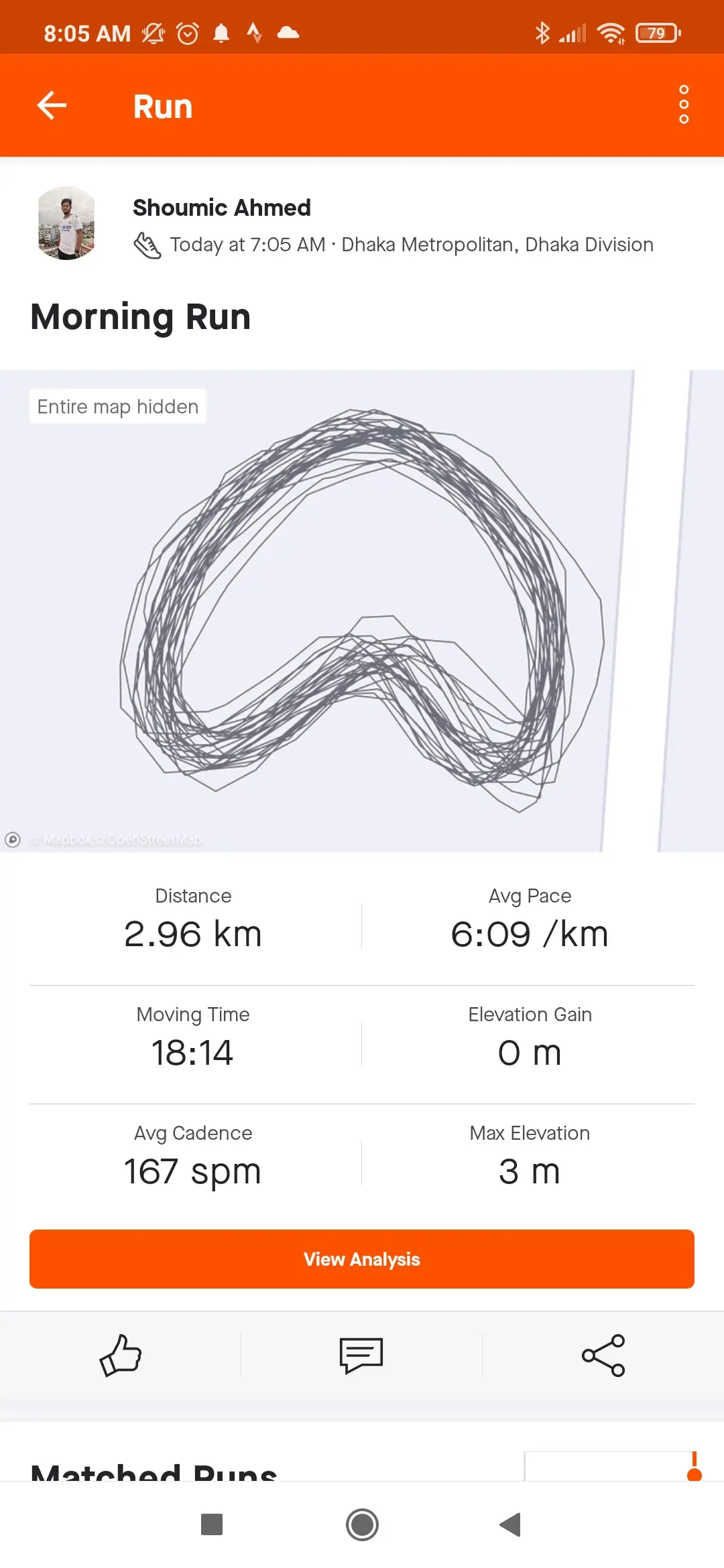Open the comments on this run

[361, 1355]
